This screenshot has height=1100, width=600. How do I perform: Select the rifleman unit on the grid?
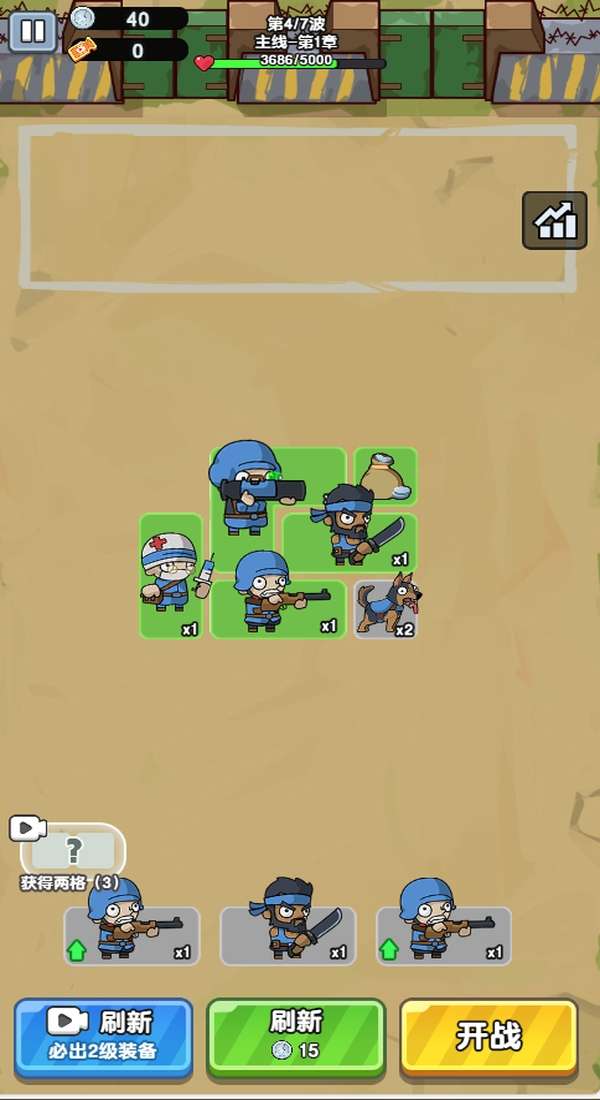(x=275, y=605)
